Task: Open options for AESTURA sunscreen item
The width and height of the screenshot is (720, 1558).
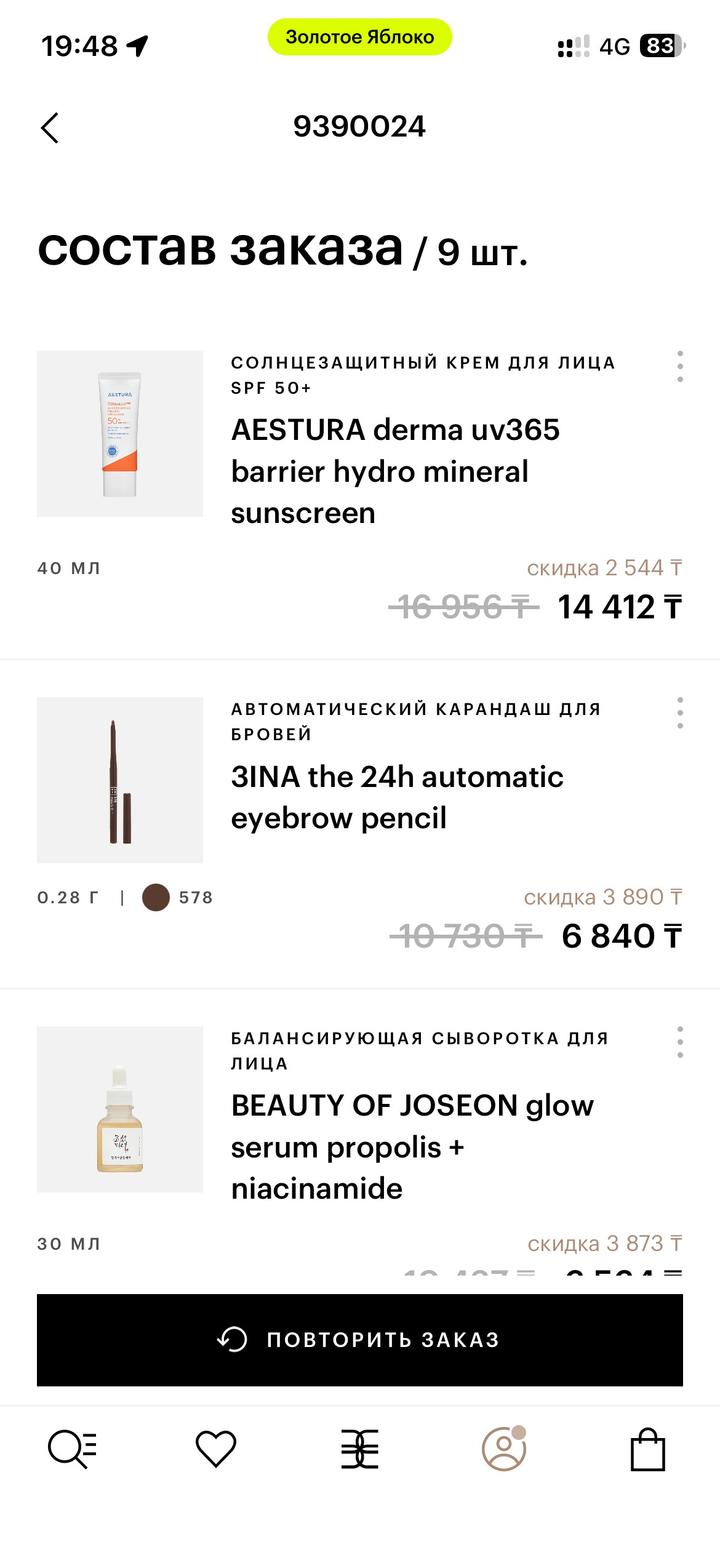Action: pos(680,366)
